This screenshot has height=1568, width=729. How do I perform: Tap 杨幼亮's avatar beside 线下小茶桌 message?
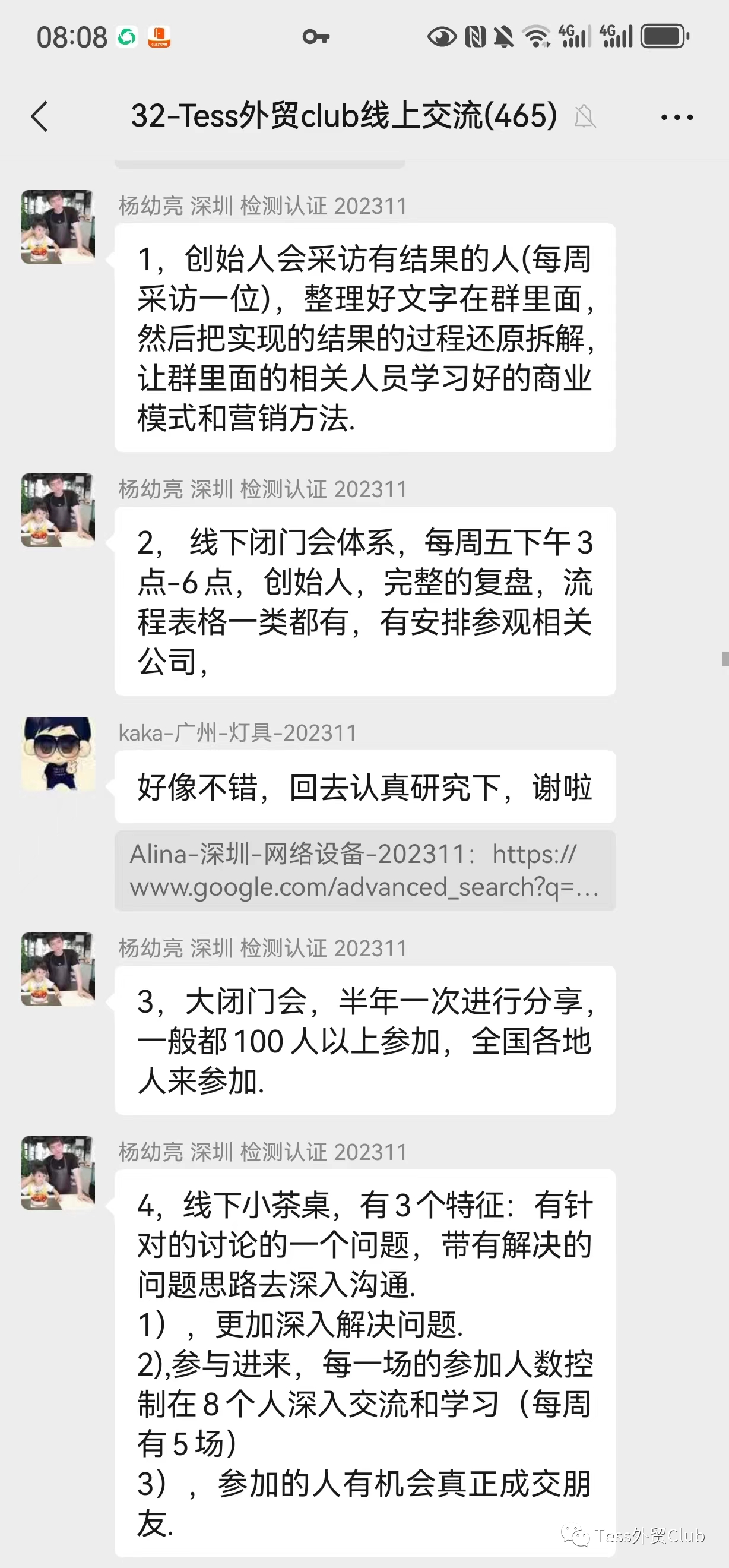58,1172
